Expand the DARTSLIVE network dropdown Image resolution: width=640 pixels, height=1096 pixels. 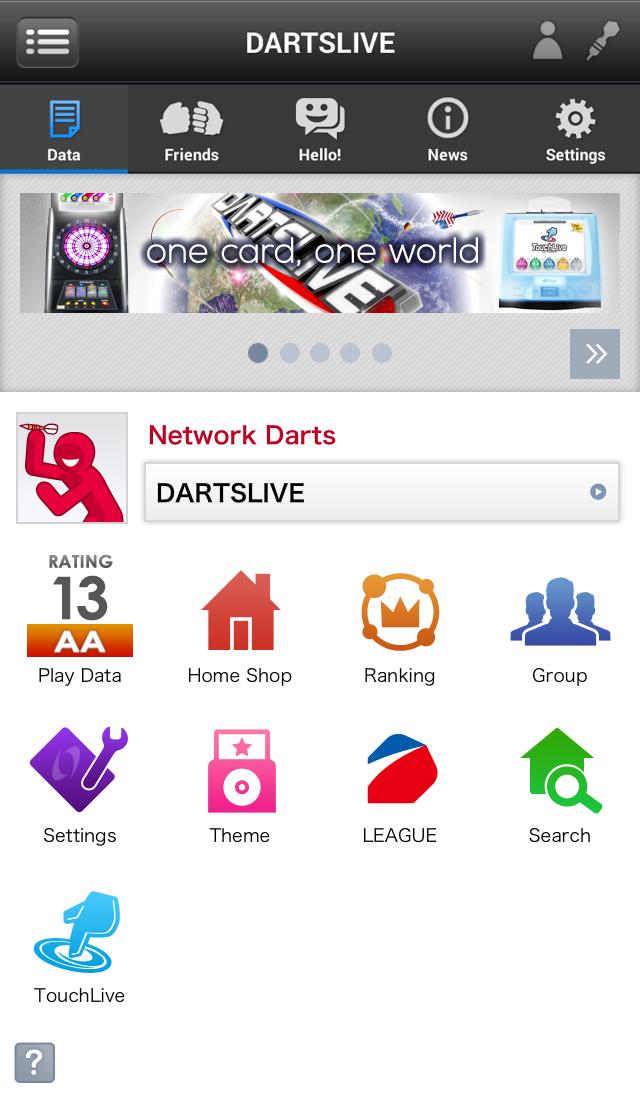pyautogui.click(x=381, y=492)
